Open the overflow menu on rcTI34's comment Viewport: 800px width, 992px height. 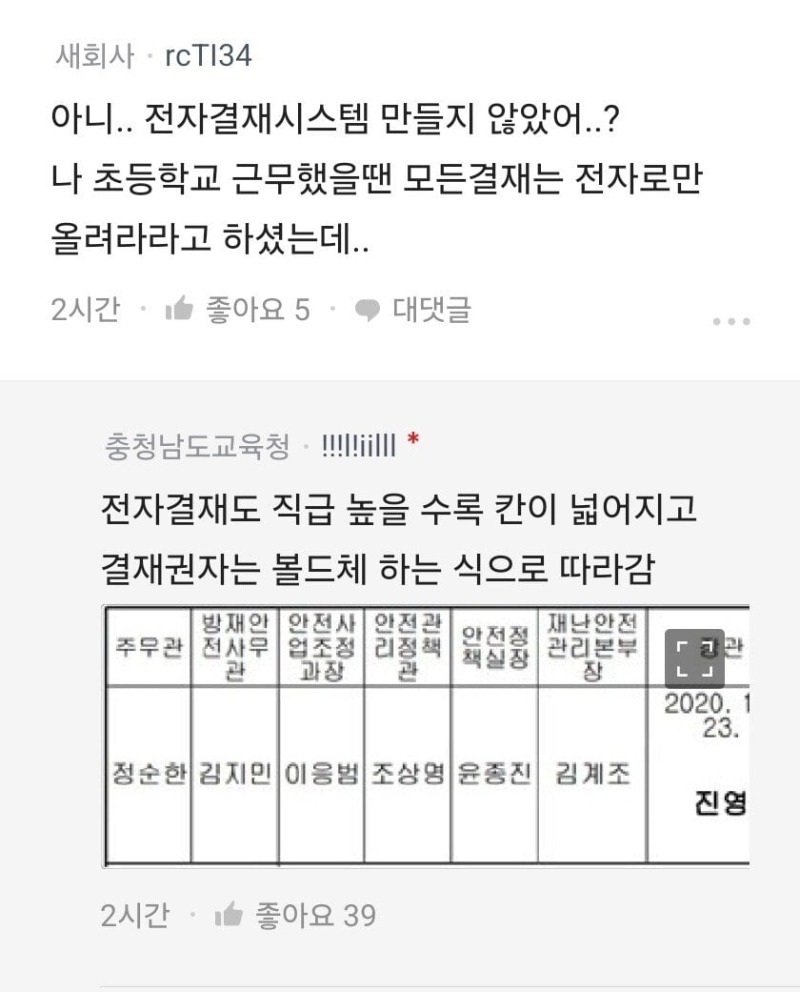click(731, 322)
